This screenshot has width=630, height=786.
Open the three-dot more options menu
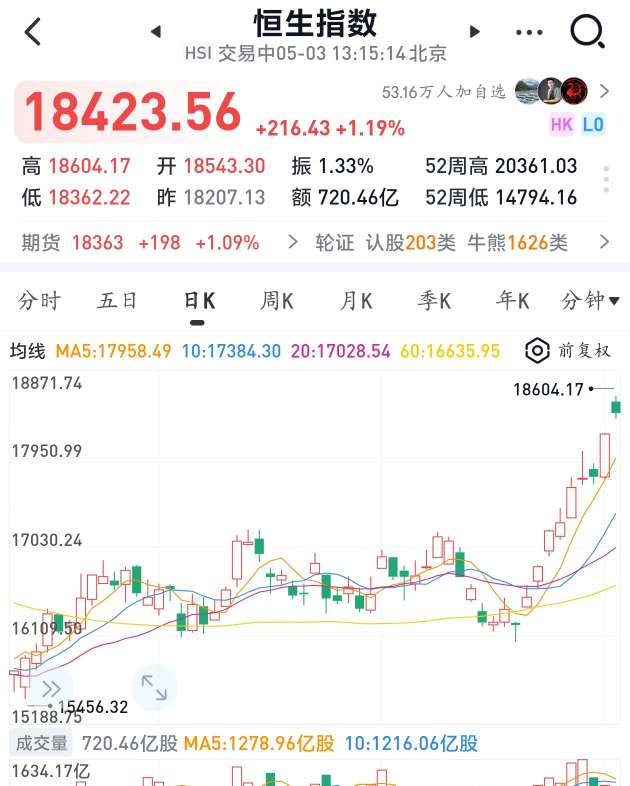[529, 32]
